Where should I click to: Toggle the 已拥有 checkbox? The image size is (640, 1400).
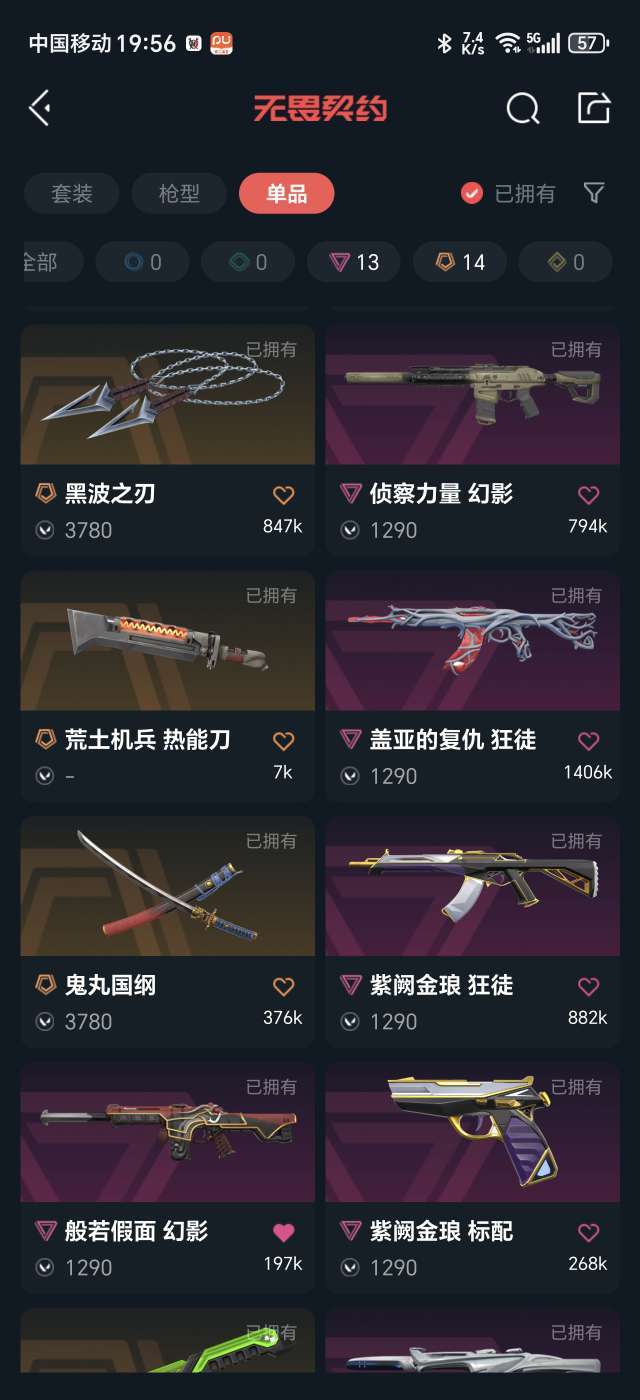472,194
